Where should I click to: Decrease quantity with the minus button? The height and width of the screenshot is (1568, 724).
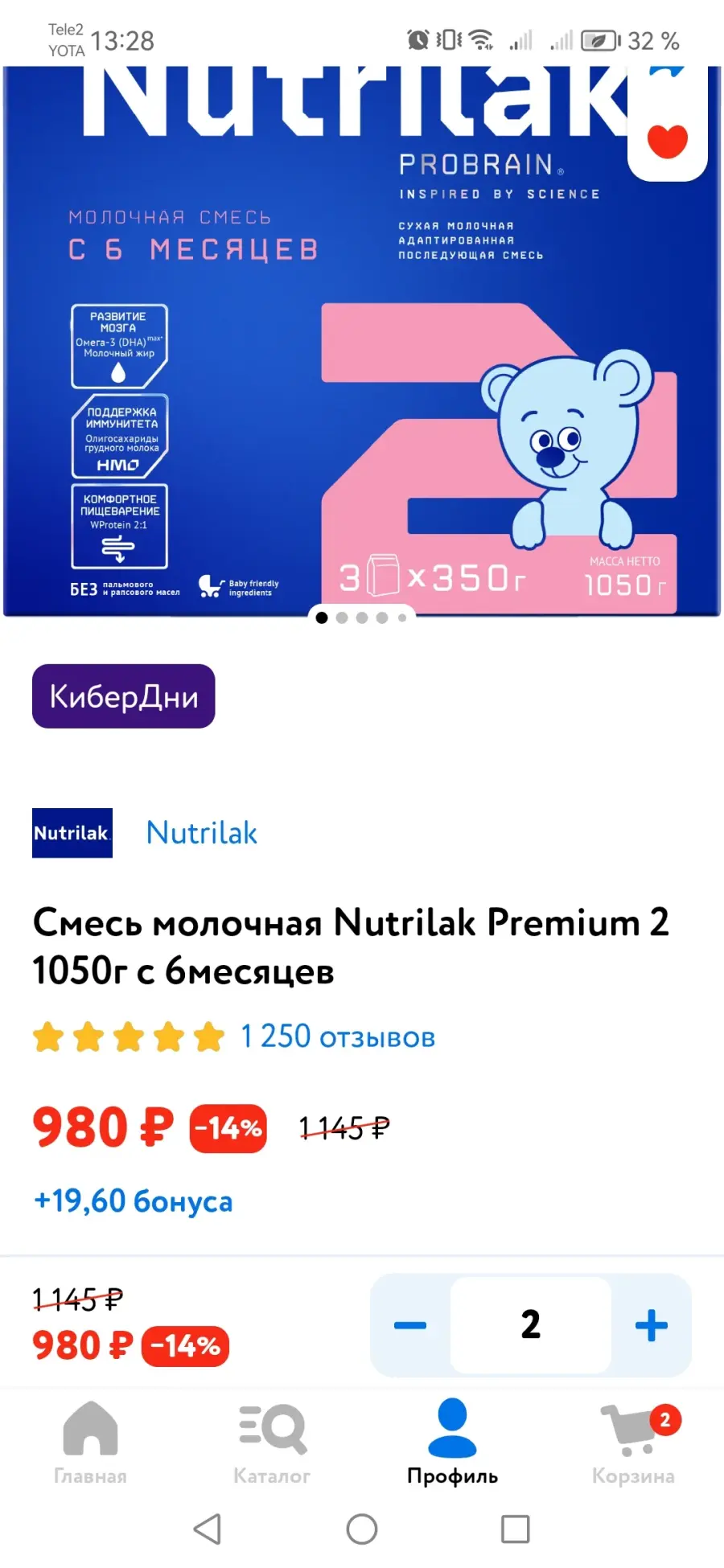(x=410, y=1325)
